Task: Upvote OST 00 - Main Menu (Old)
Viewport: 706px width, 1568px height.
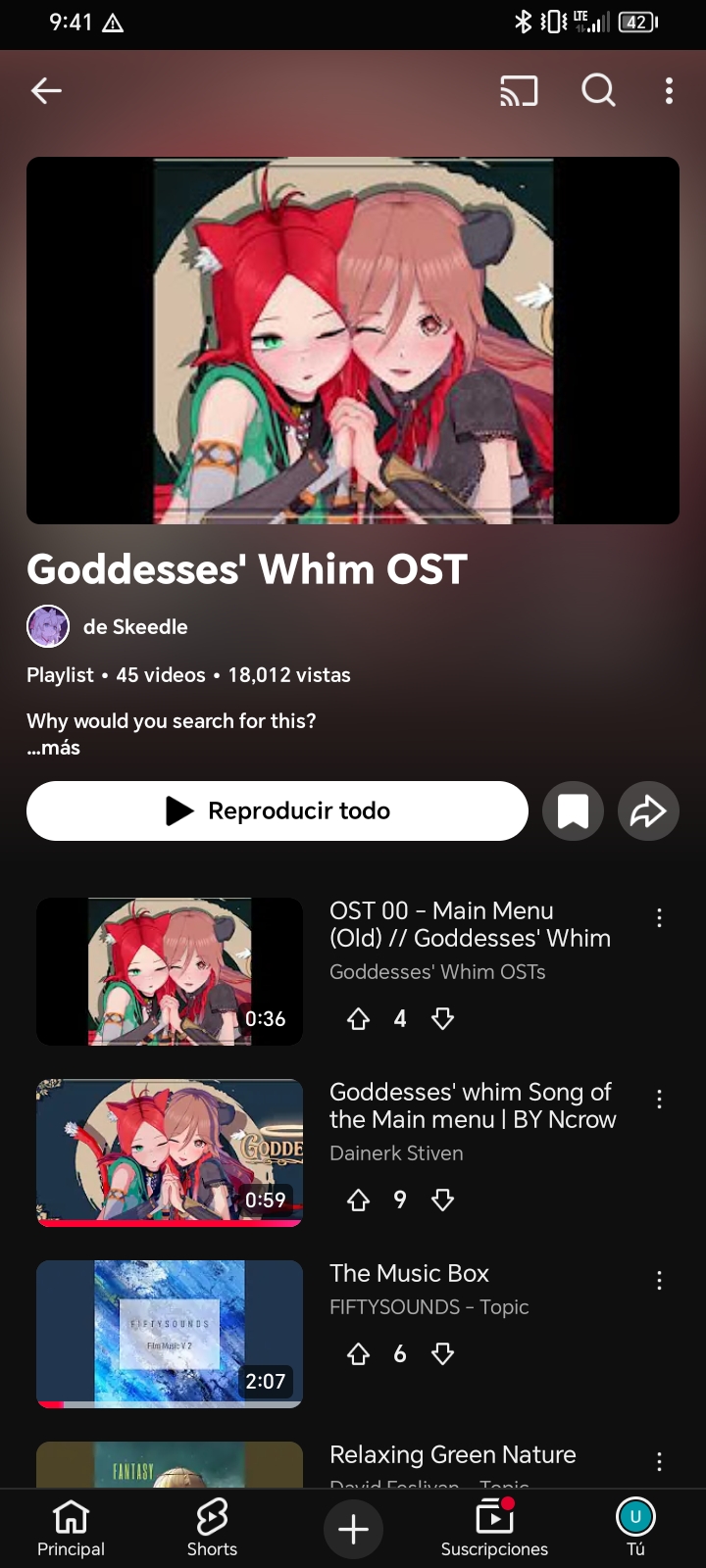Action: (358, 1019)
